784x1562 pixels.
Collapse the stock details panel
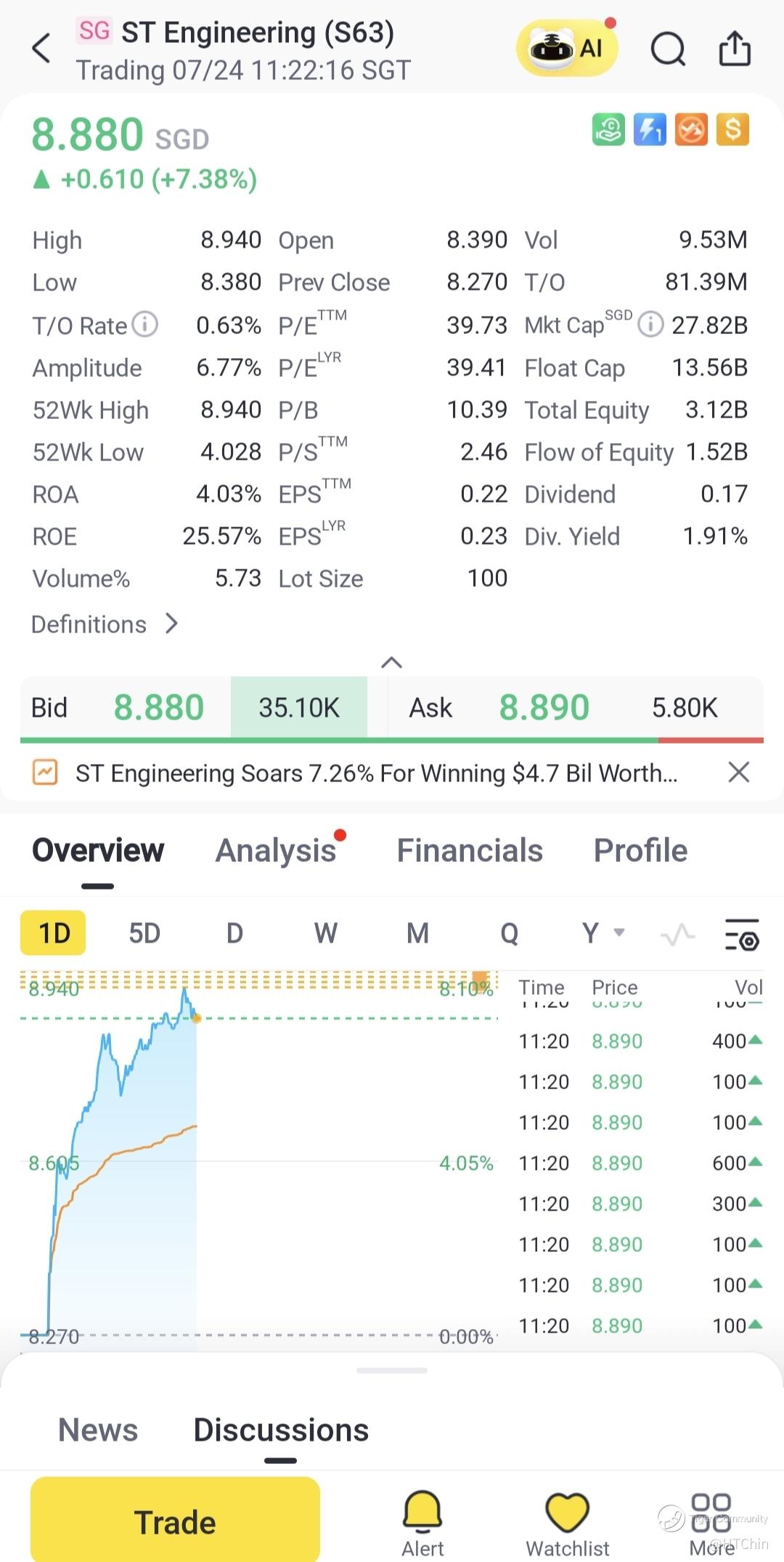click(x=391, y=662)
